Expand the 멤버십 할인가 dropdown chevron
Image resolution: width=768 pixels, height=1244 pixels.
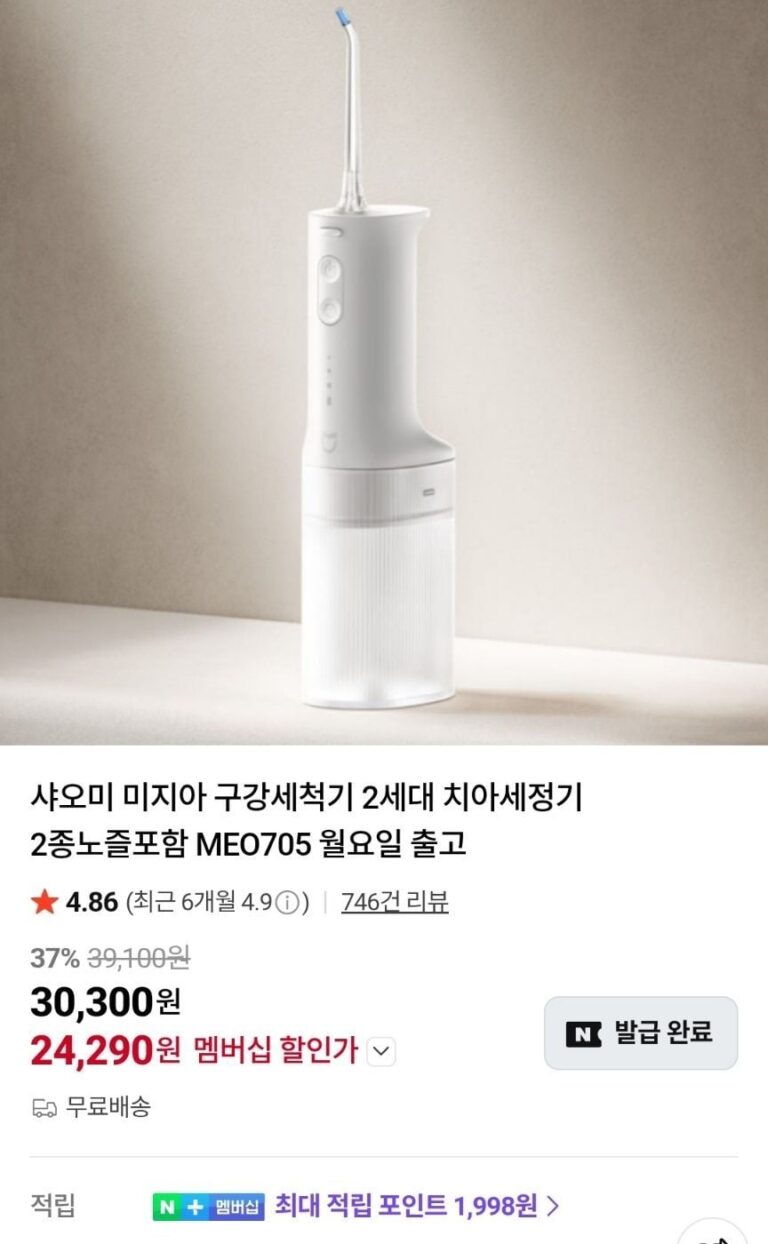point(382,1052)
